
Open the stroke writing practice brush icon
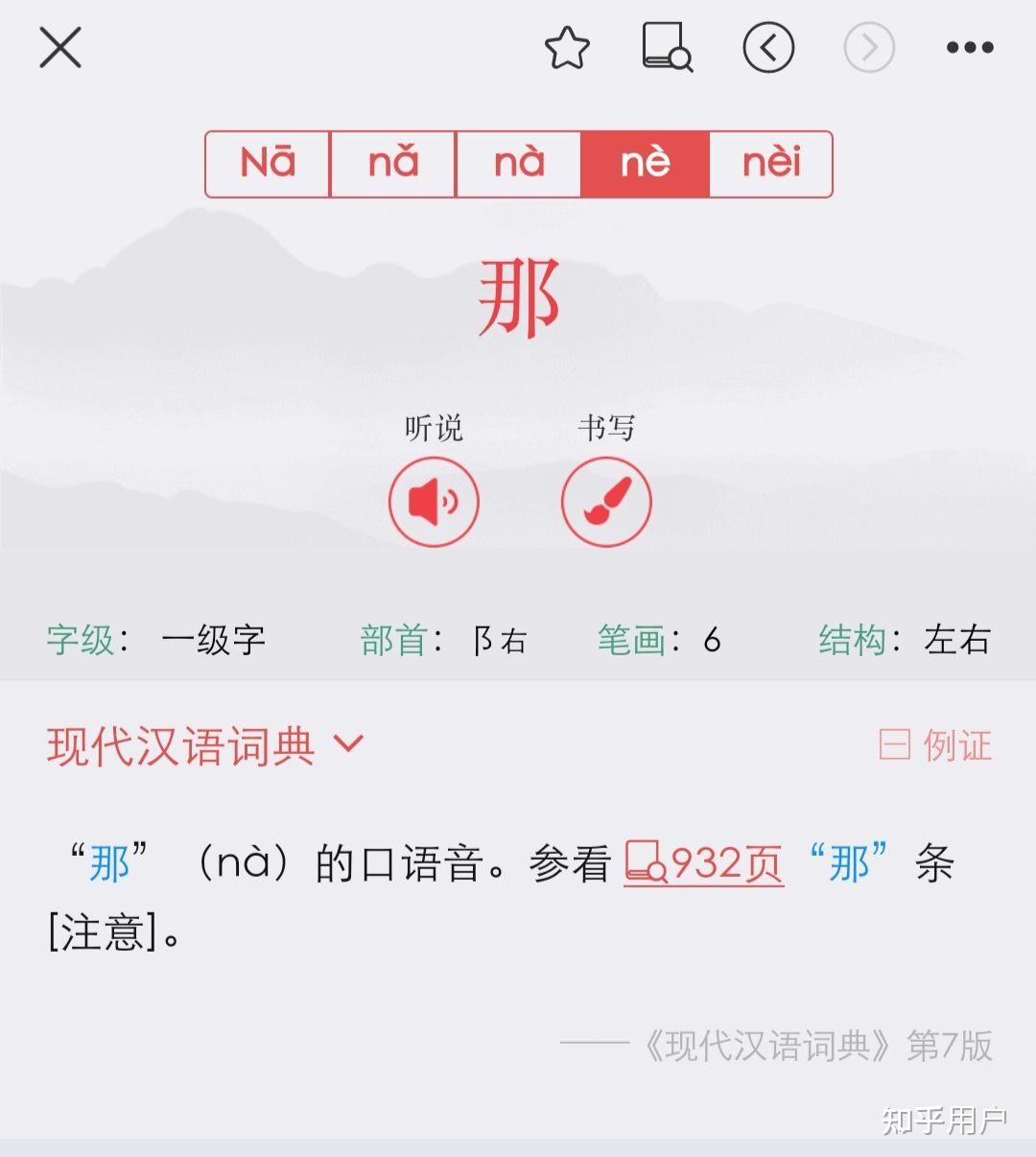pos(605,501)
